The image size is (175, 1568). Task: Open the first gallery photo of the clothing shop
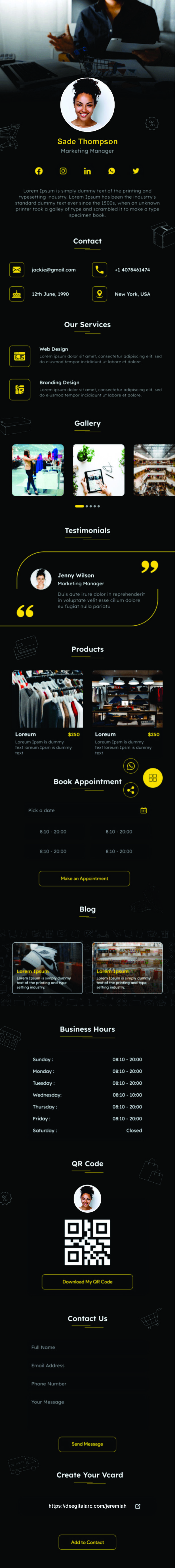(38, 470)
